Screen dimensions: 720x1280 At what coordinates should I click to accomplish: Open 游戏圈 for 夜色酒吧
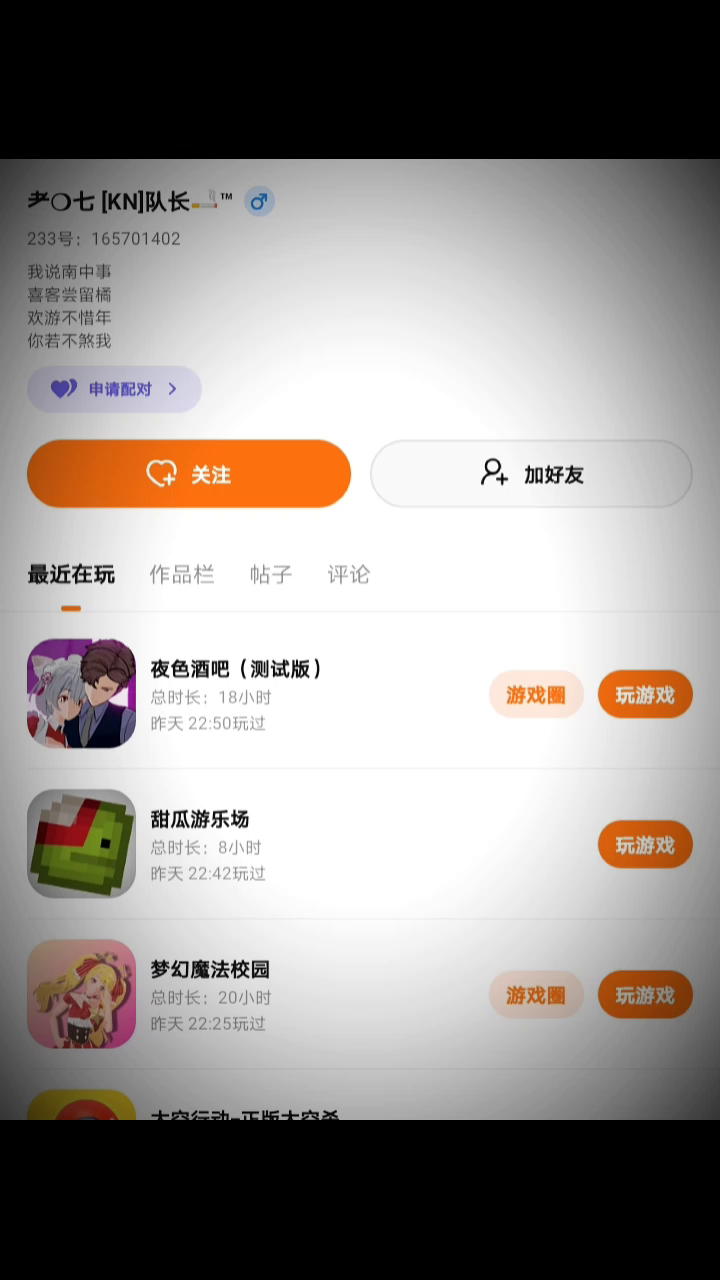tap(536, 695)
